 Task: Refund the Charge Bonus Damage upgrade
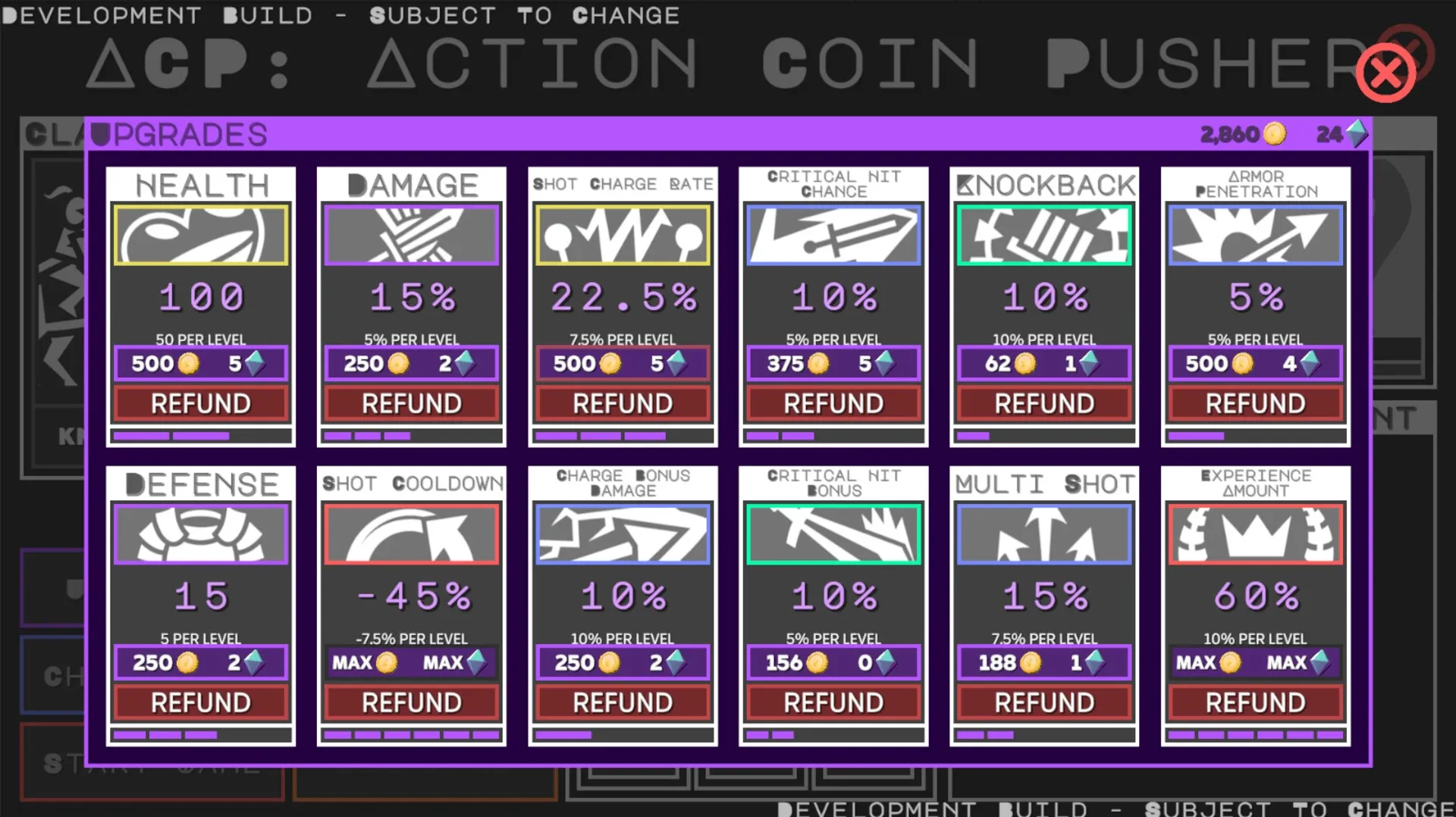pyautogui.click(x=622, y=703)
